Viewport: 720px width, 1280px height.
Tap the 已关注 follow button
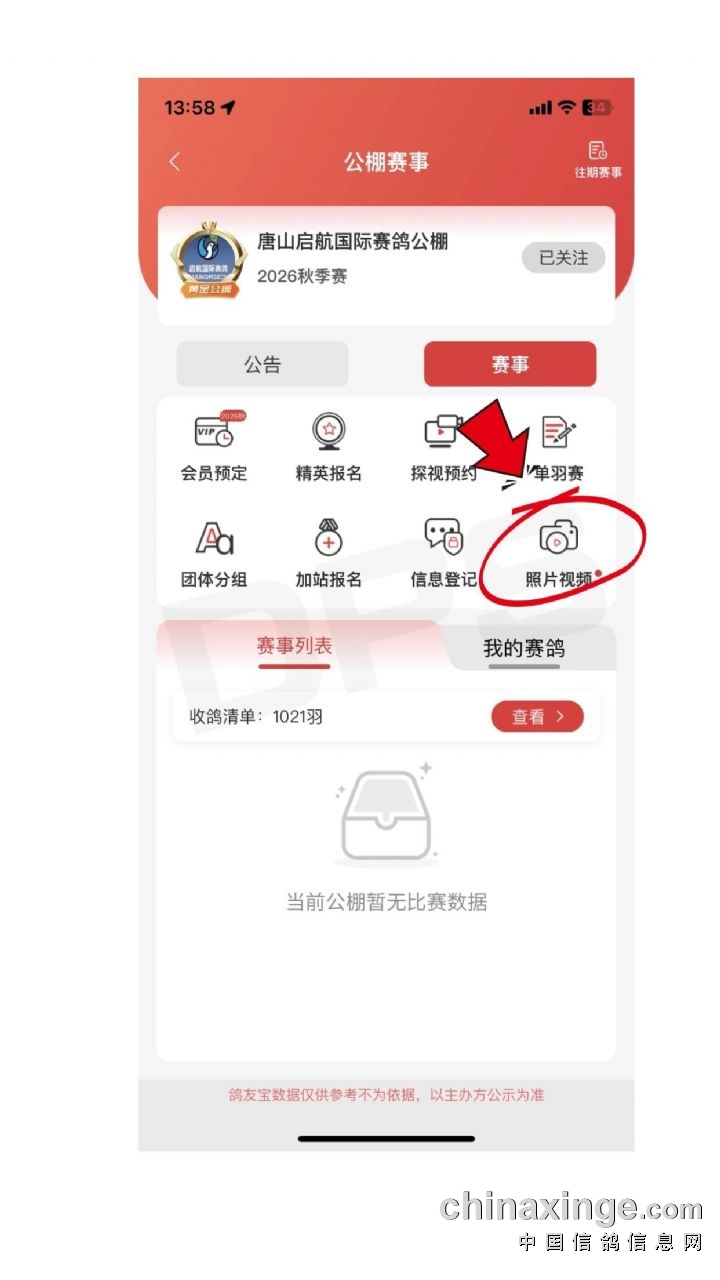563,257
